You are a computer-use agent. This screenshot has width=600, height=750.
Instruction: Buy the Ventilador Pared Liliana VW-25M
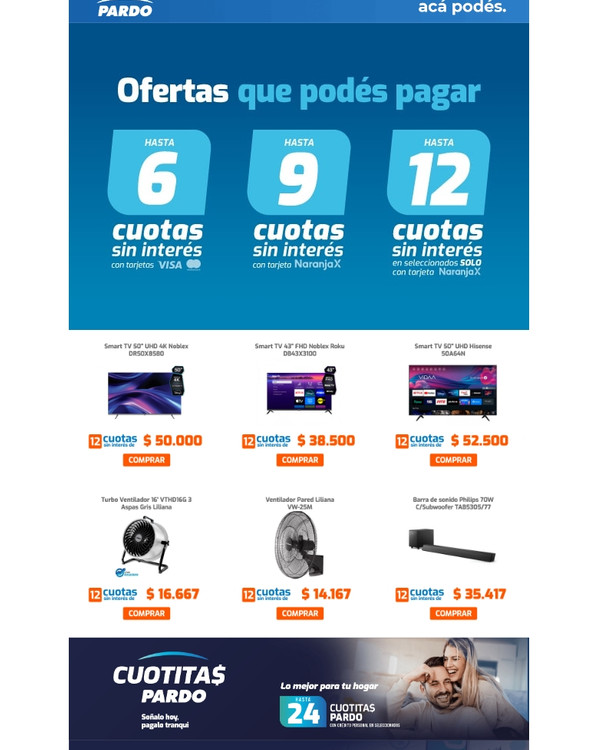(299, 613)
